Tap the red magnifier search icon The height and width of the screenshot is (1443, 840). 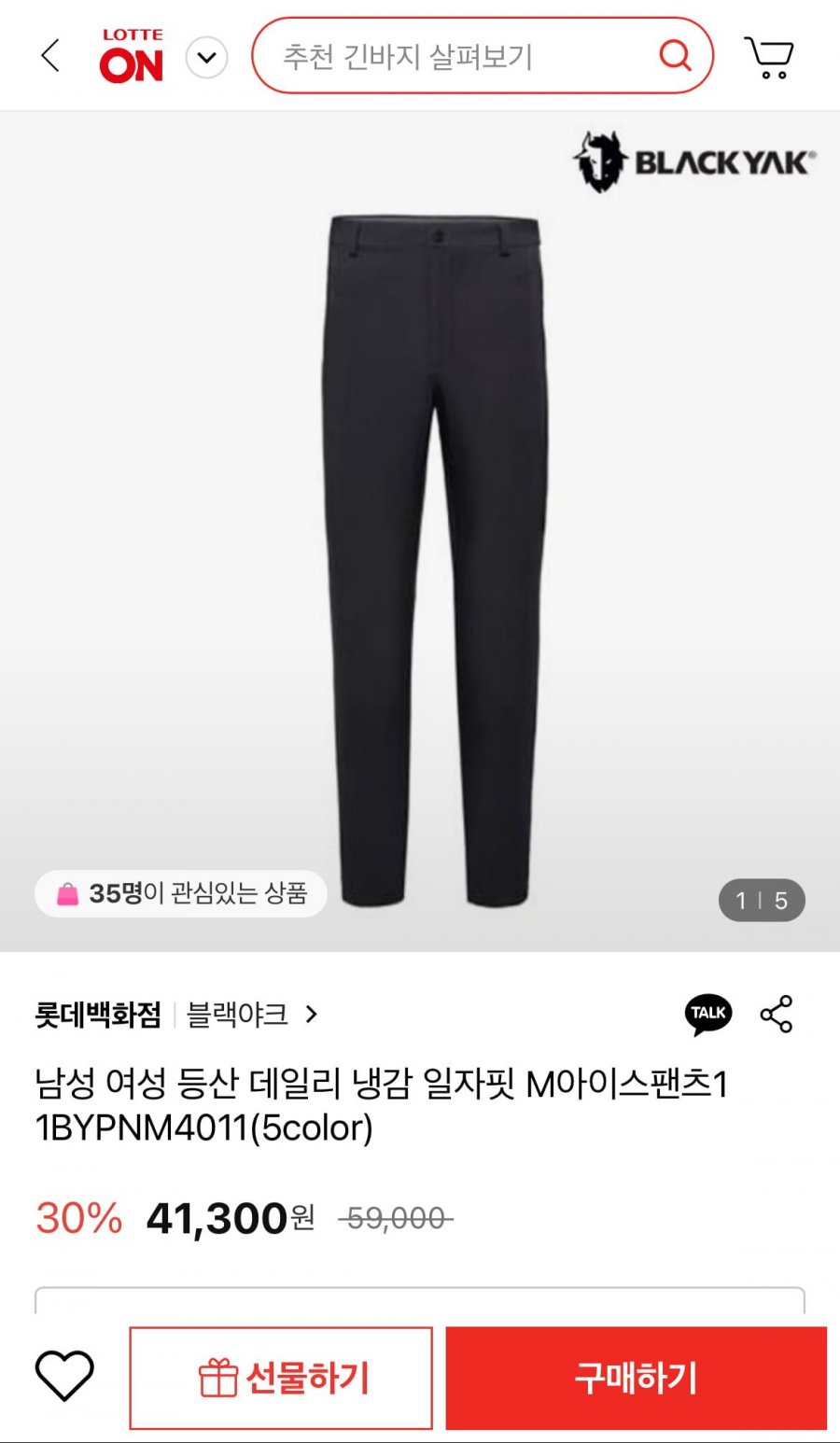click(675, 56)
